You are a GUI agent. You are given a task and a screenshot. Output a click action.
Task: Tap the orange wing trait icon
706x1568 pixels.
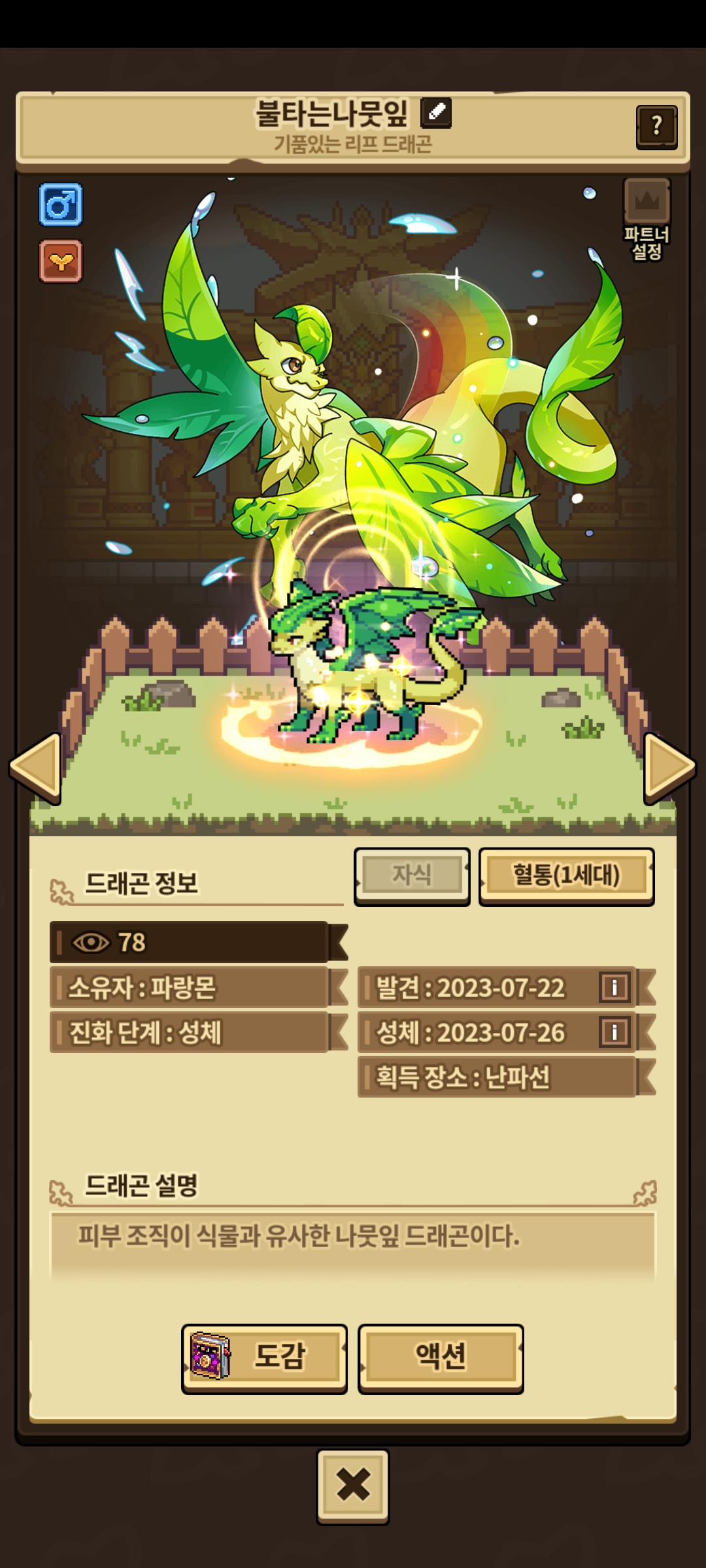pos(61,261)
